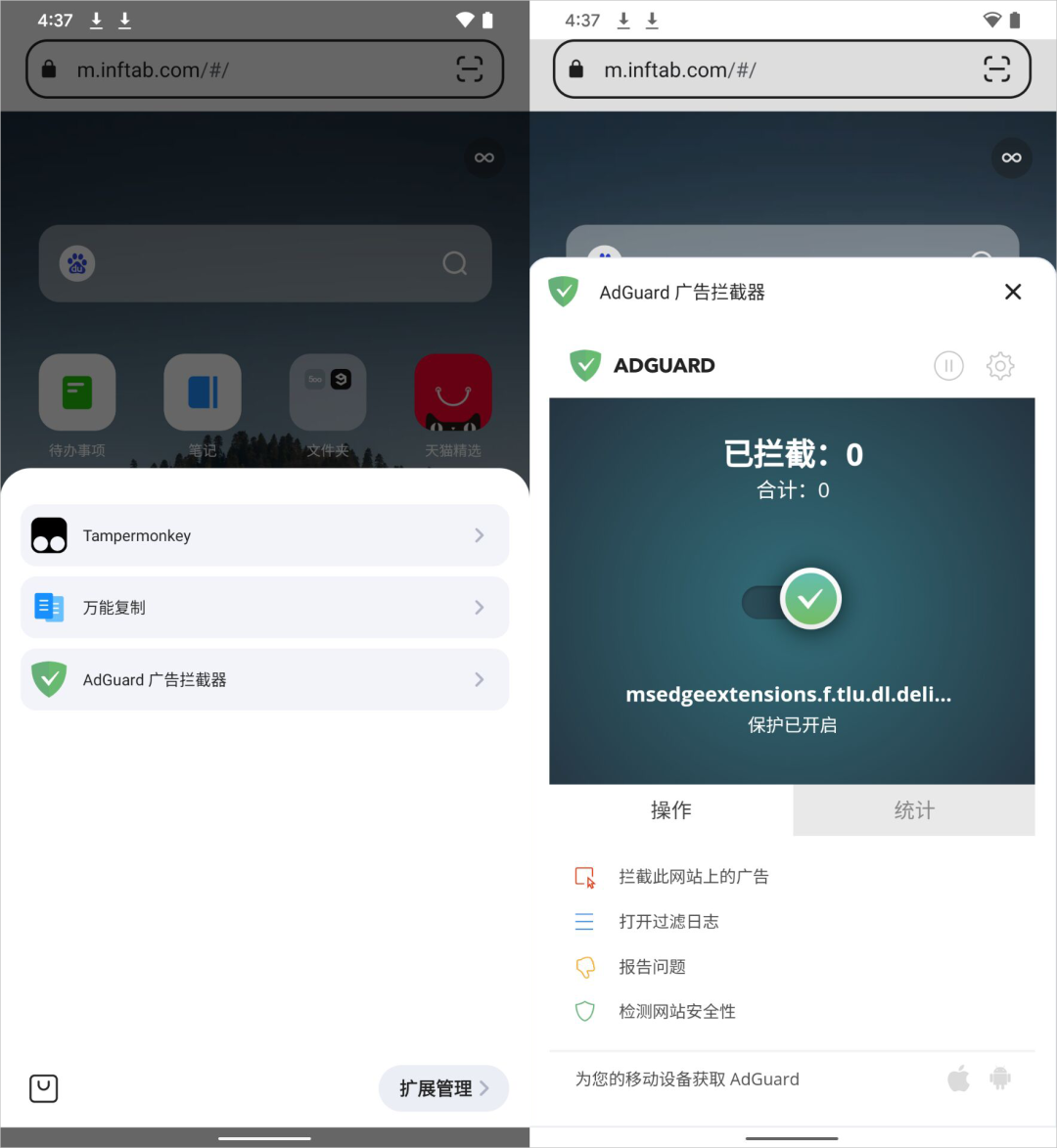Get AdGuard for Android via robot icon
1057x1148 pixels.
coord(999,1079)
